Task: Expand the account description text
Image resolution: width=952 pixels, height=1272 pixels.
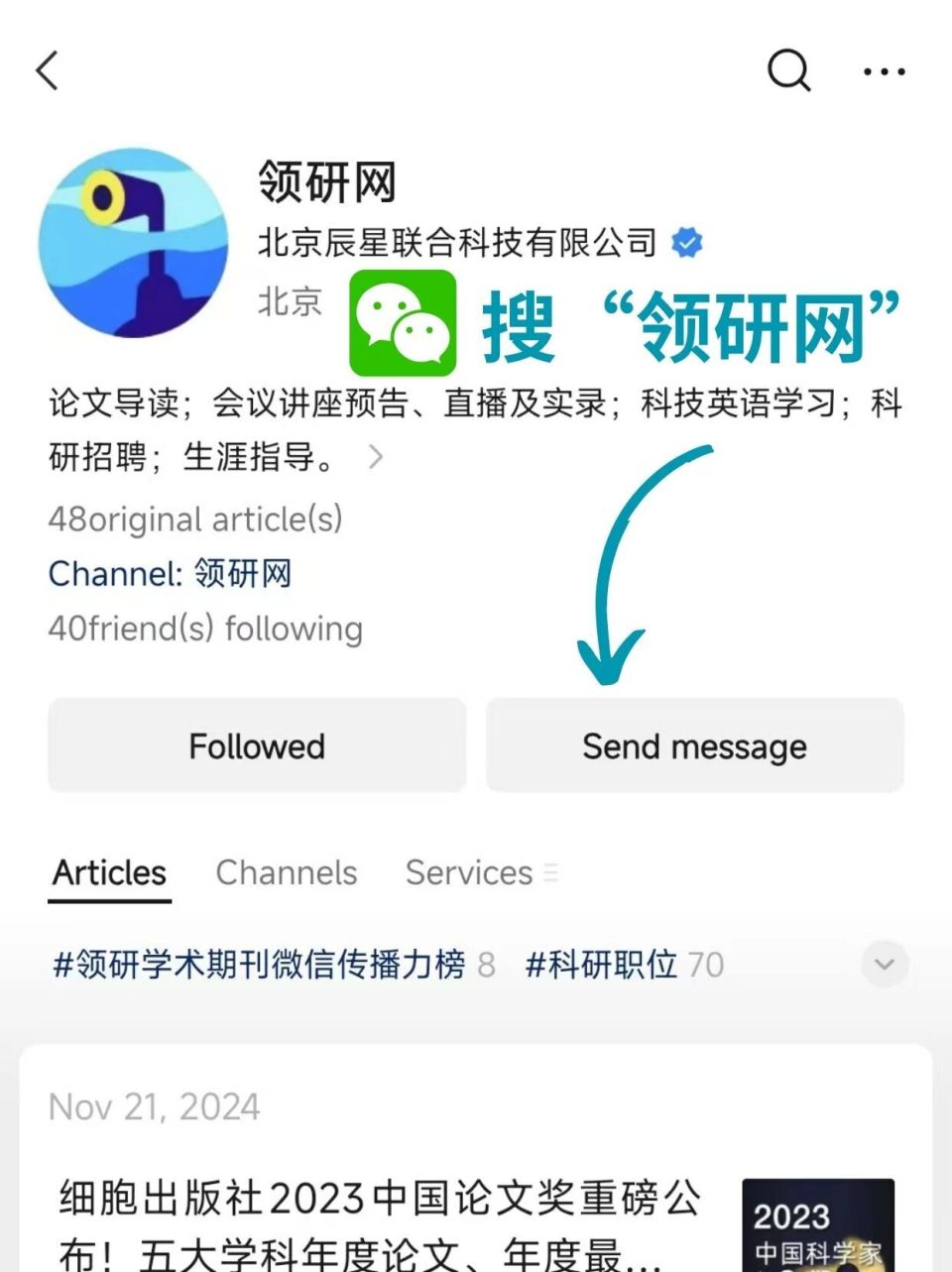Action: [375, 458]
